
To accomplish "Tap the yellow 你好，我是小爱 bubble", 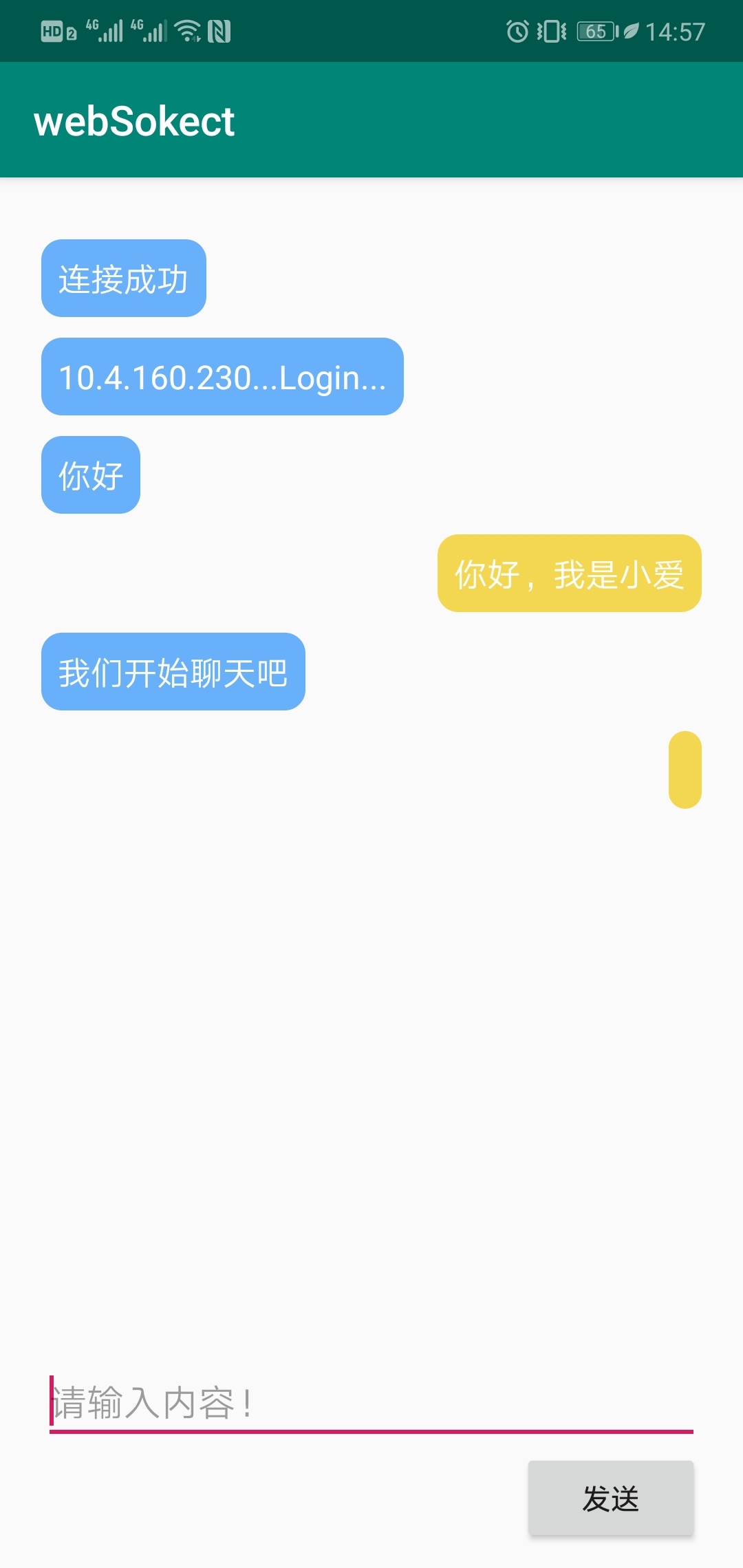I will coord(569,572).
